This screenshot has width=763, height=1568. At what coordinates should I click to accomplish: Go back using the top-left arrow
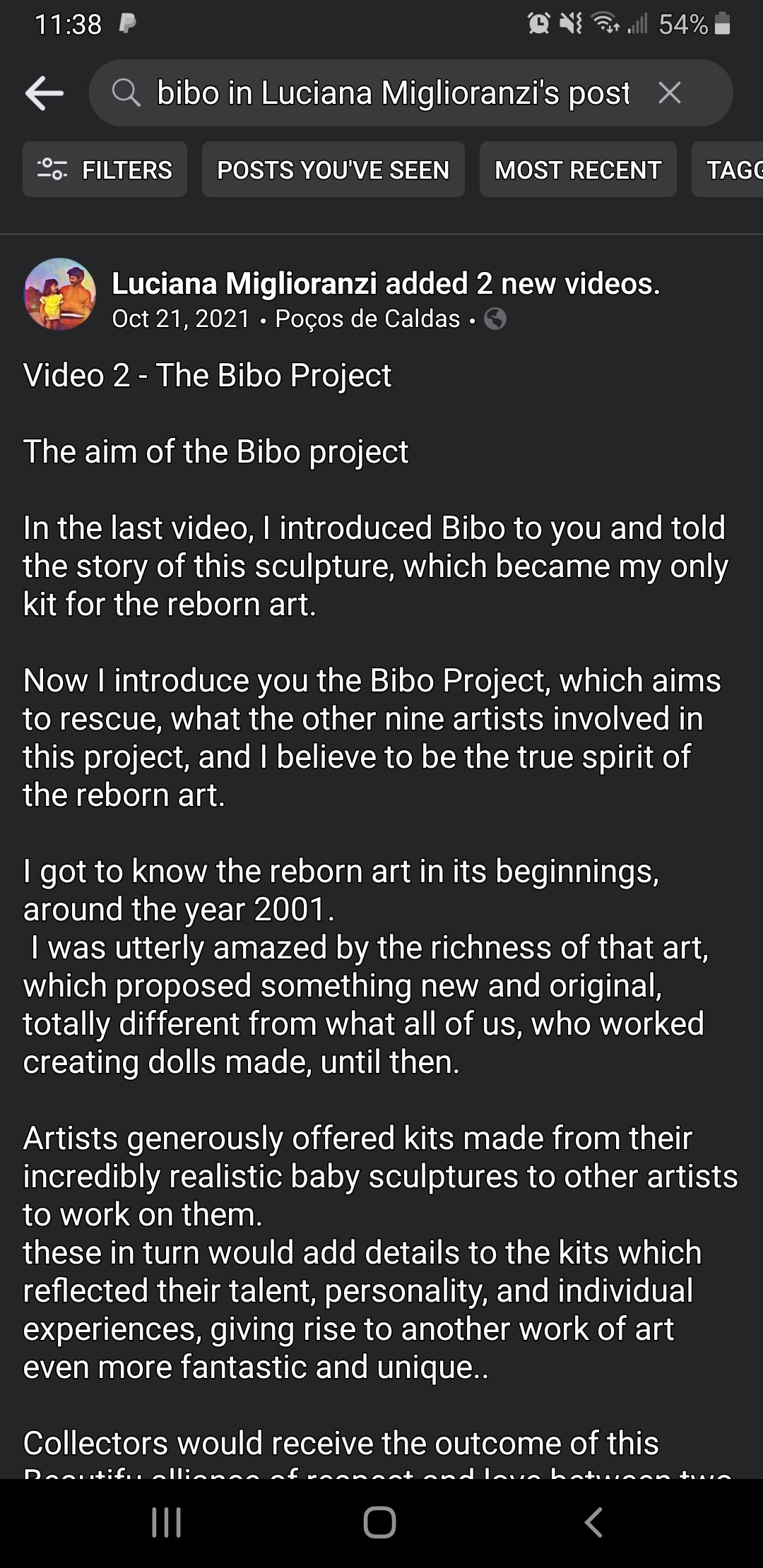coord(45,93)
